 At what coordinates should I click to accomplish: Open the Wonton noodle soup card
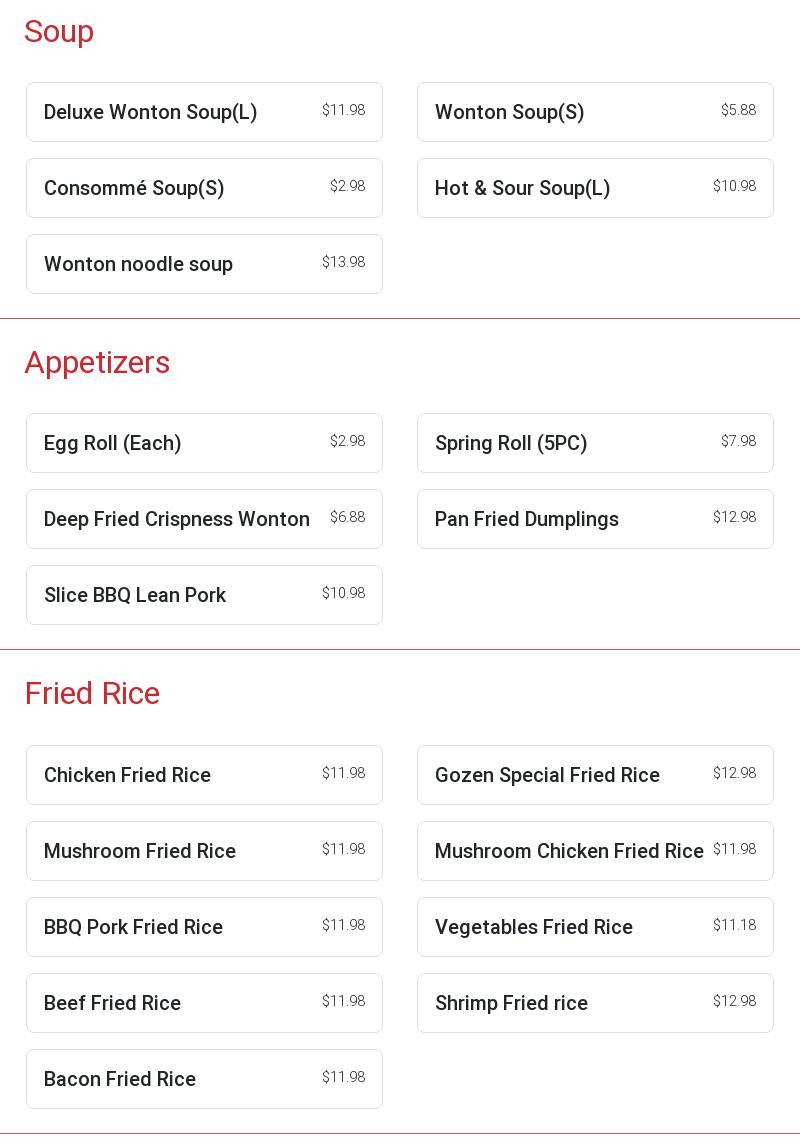click(x=204, y=264)
